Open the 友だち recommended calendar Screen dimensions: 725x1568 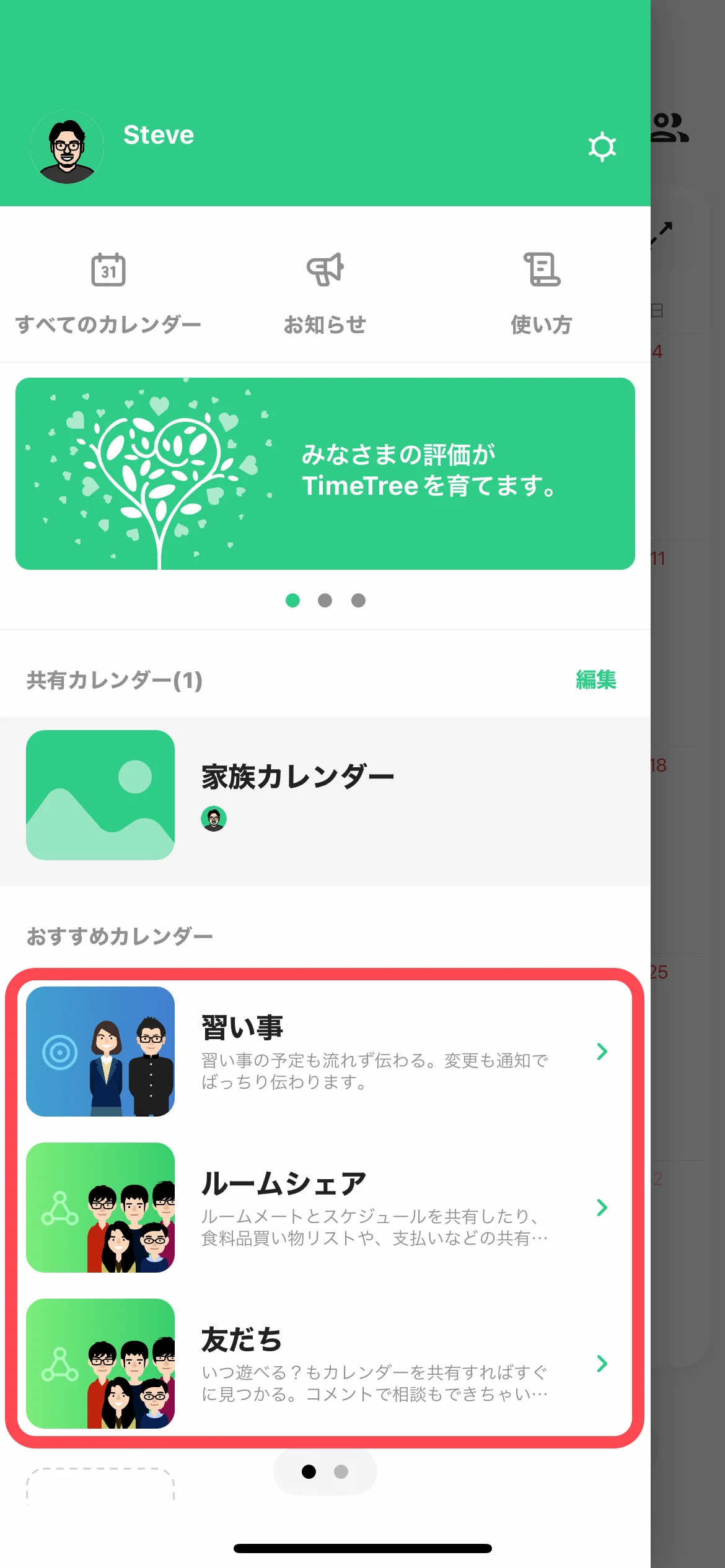point(325,1364)
